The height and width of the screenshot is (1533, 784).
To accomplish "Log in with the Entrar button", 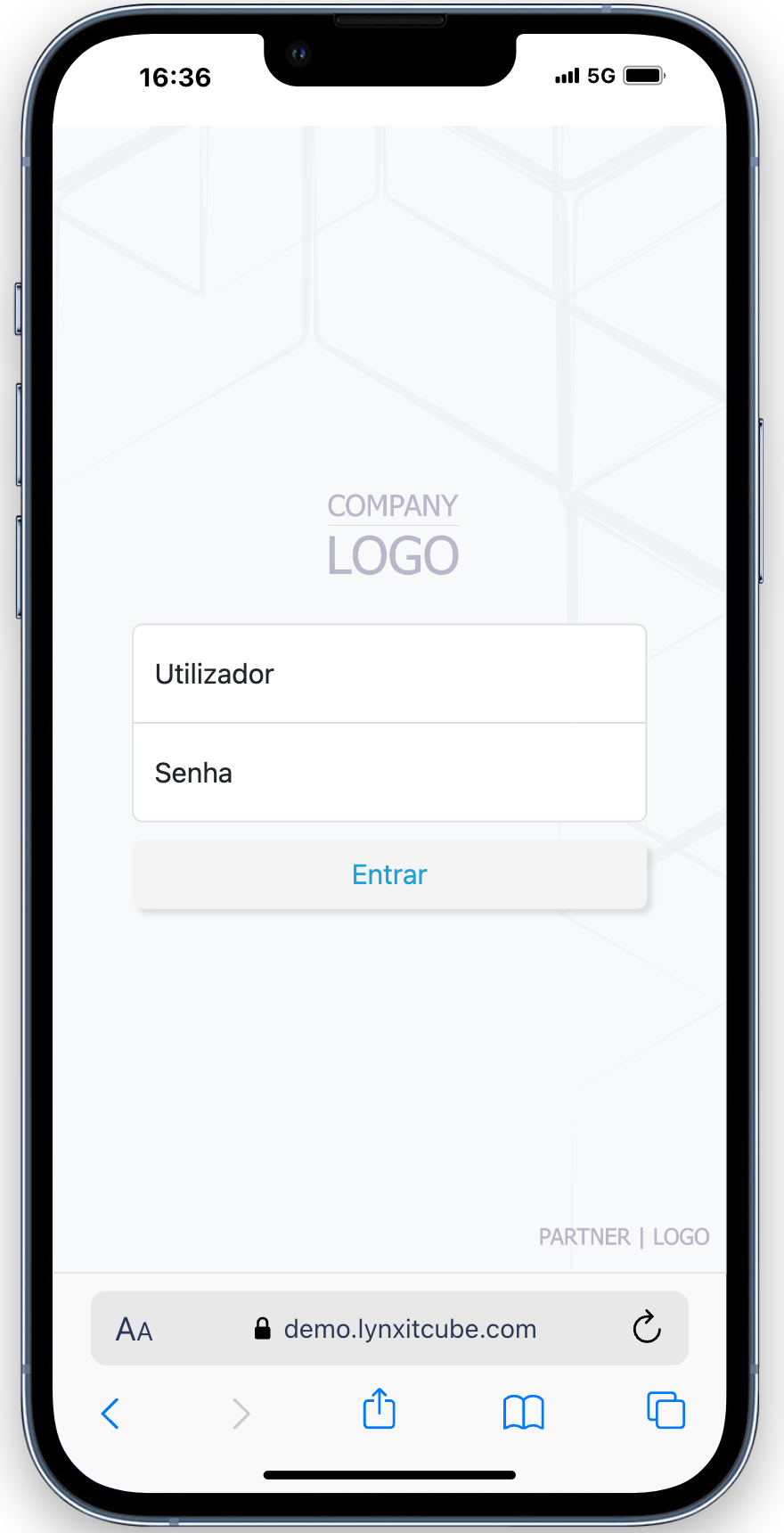I will pos(389,874).
